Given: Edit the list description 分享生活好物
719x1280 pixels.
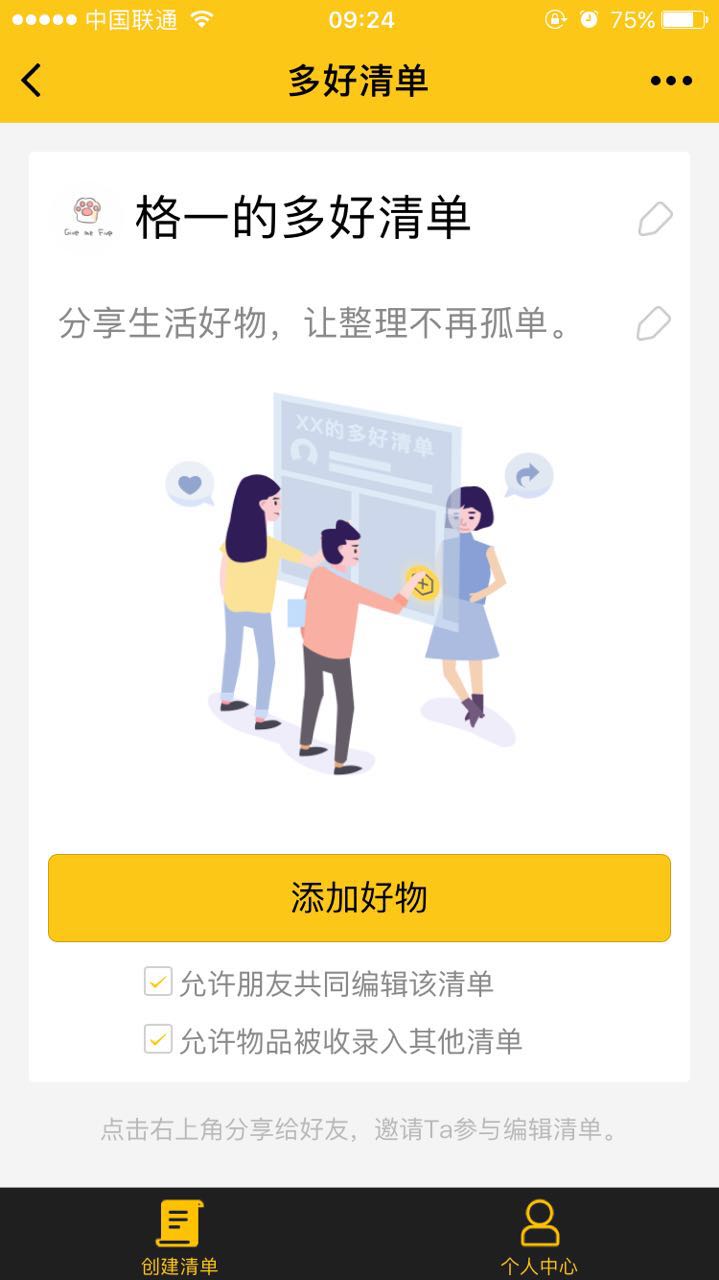Looking at the screenshot, I should [x=653, y=324].
